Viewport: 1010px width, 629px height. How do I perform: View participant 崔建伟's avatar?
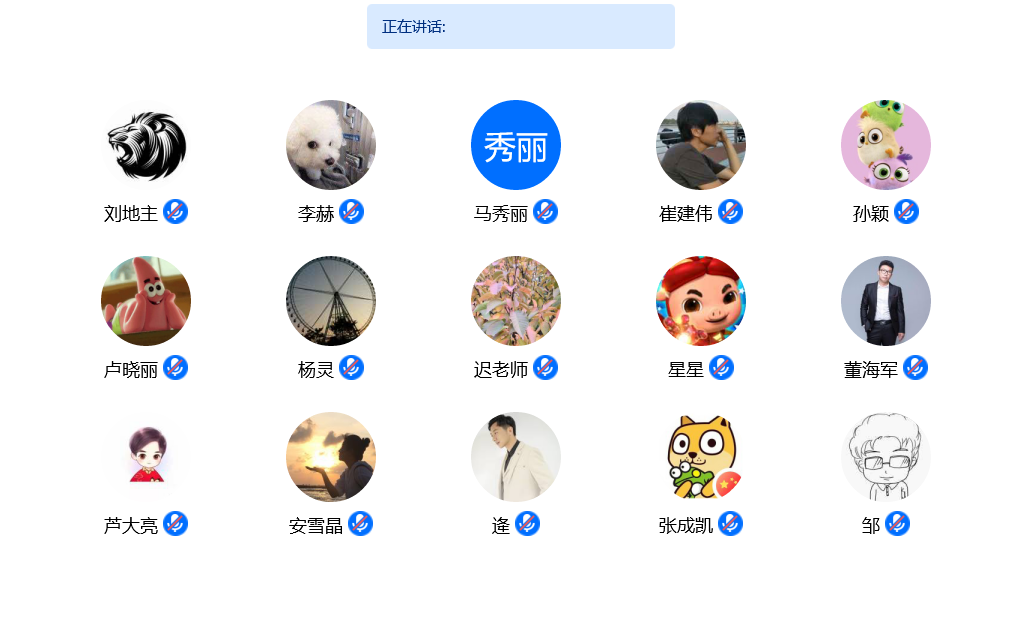(701, 145)
